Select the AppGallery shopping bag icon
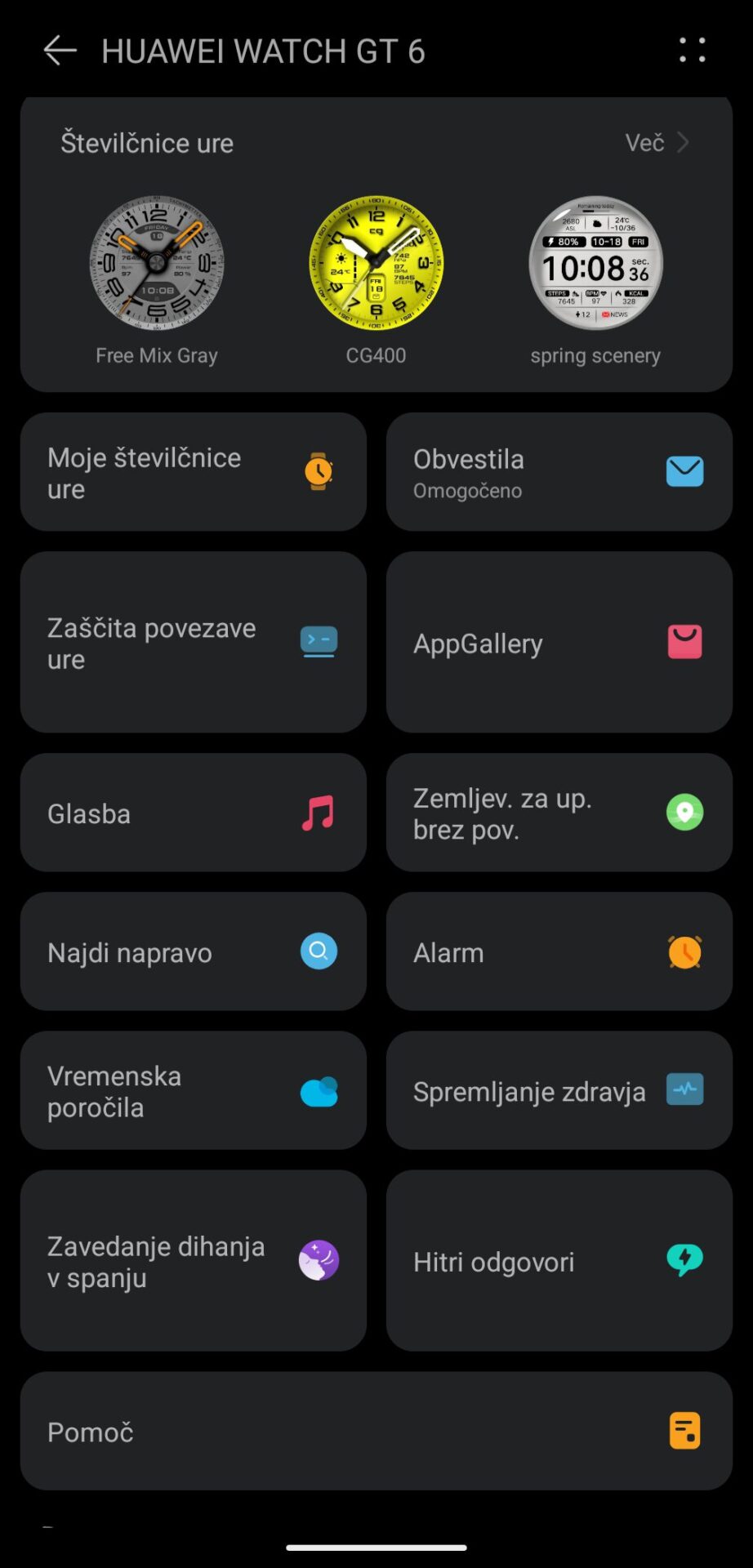Viewport: 753px width, 1568px height. point(684,642)
